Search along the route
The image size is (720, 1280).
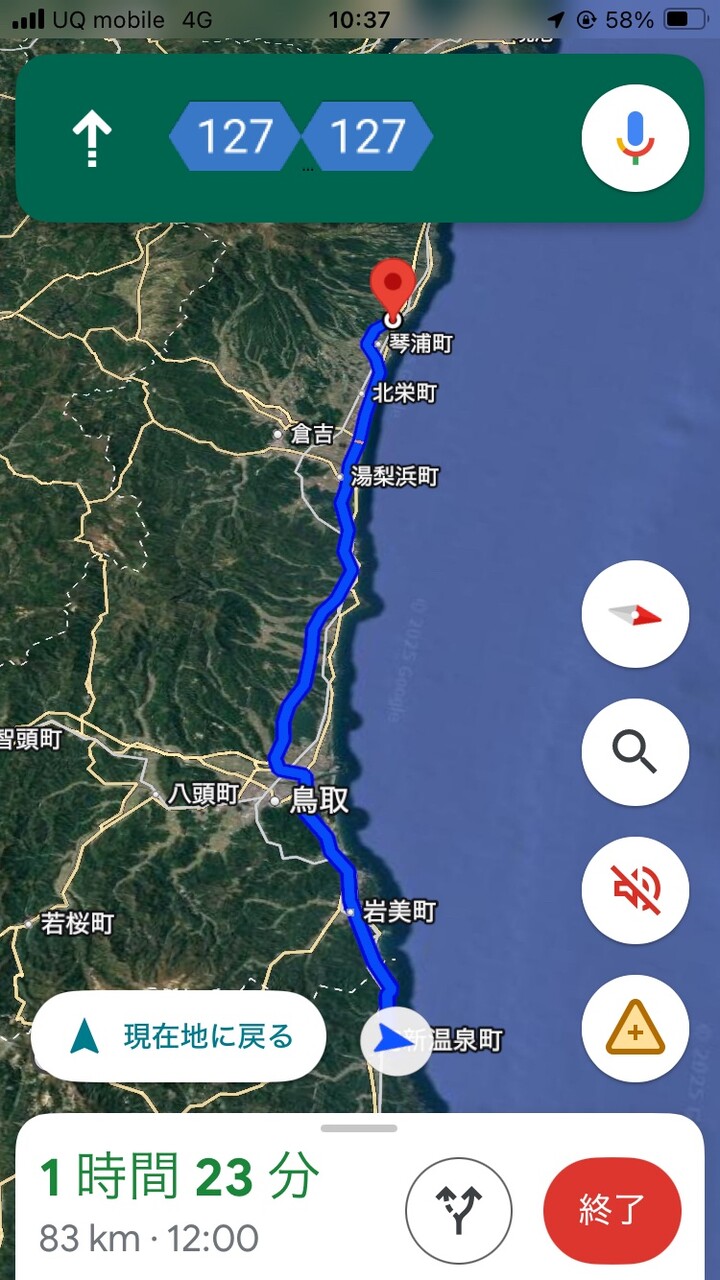click(x=635, y=752)
